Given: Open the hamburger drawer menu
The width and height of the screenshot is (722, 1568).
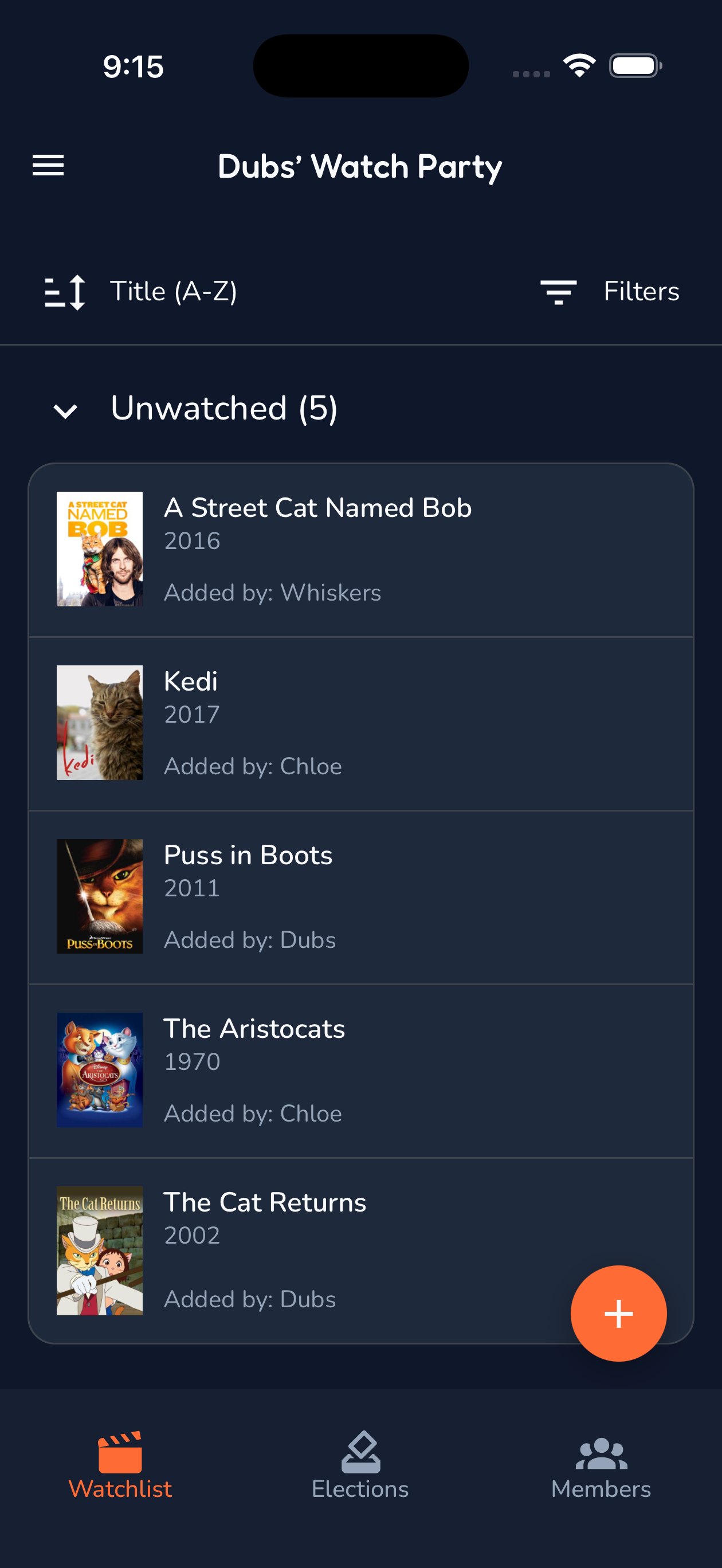Looking at the screenshot, I should click(48, 166).
